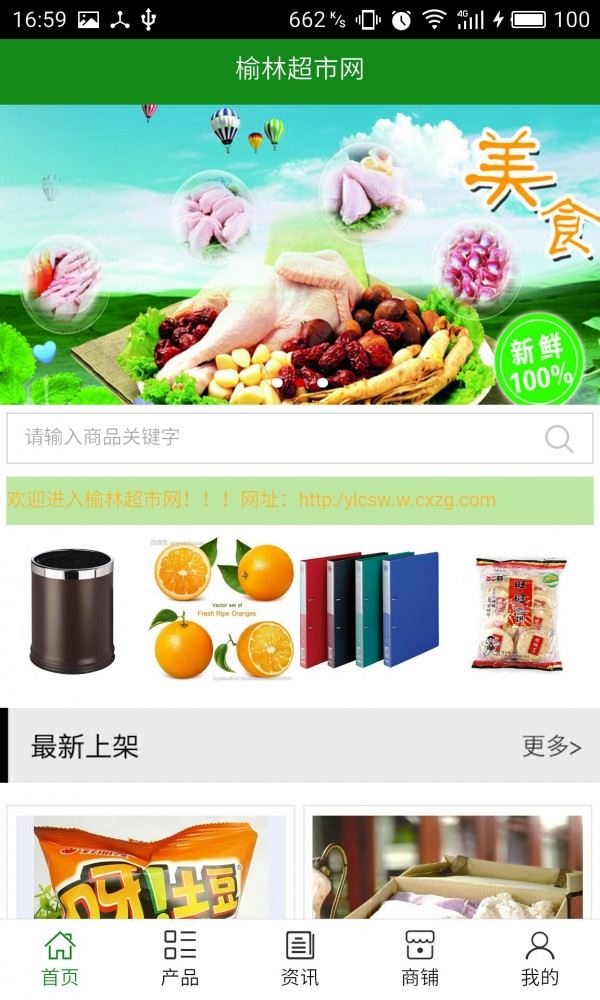Switch to the 首页 tab
Viewport: 600px width, 1000px height.
60,958
